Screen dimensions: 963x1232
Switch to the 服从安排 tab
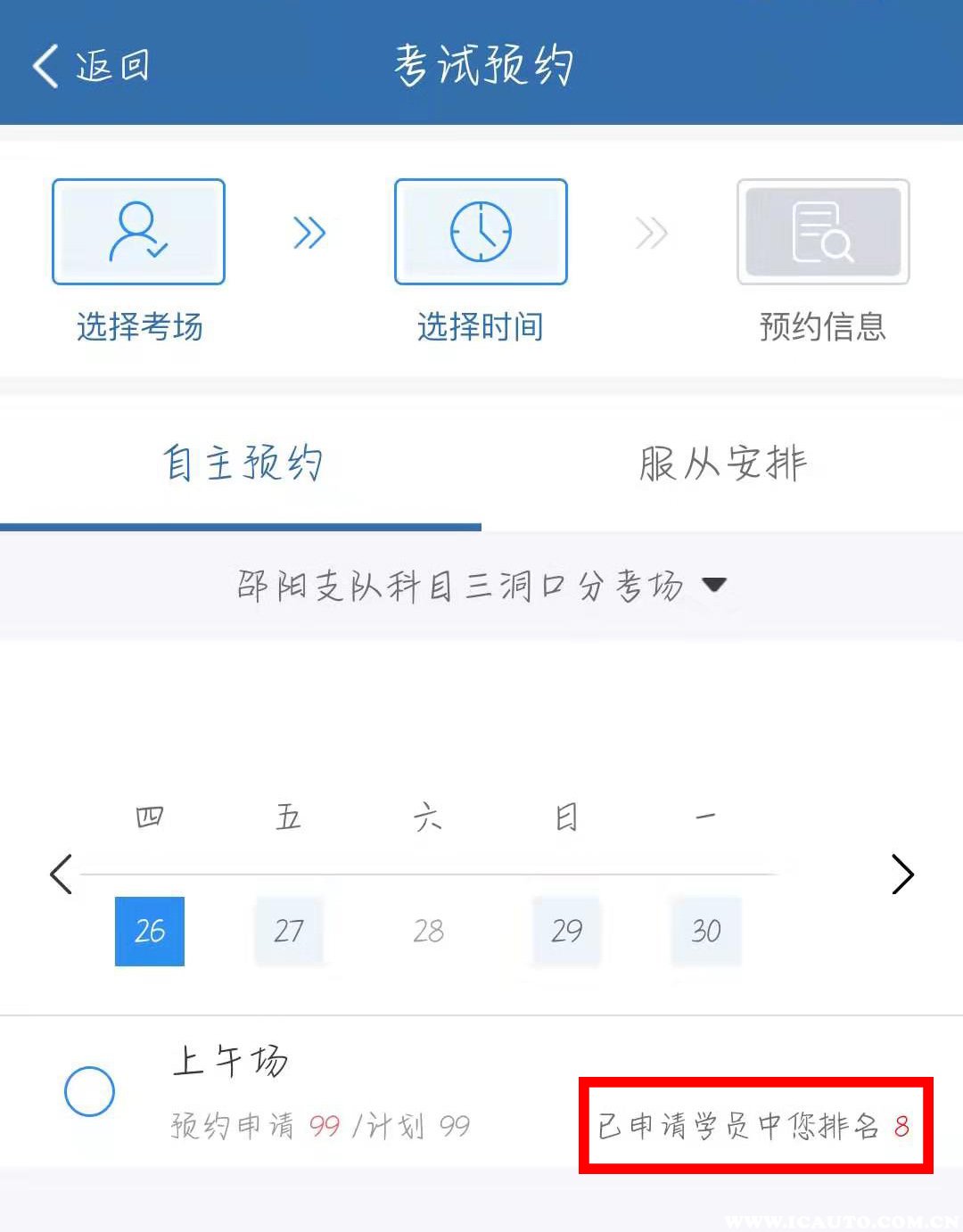(x=722, y=464)
